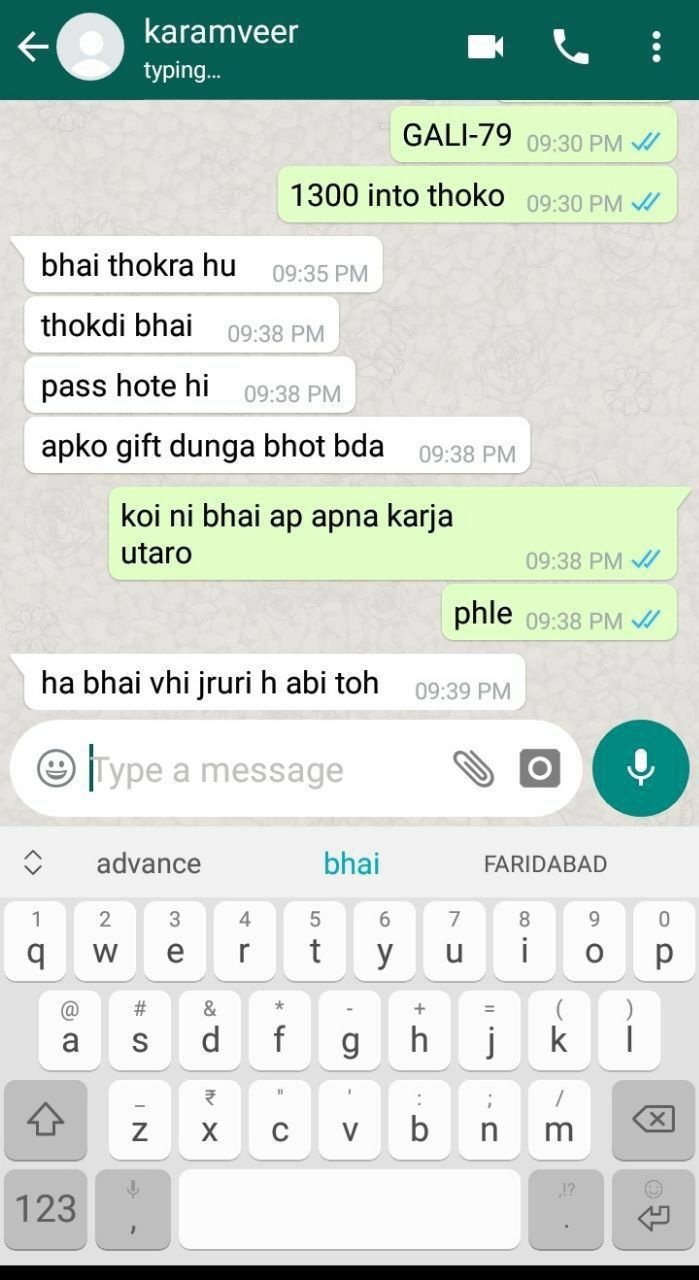The image size is (699, 1280).
Task: Choose the keyboard suggestion 'advance'
Action: point(149,864)
